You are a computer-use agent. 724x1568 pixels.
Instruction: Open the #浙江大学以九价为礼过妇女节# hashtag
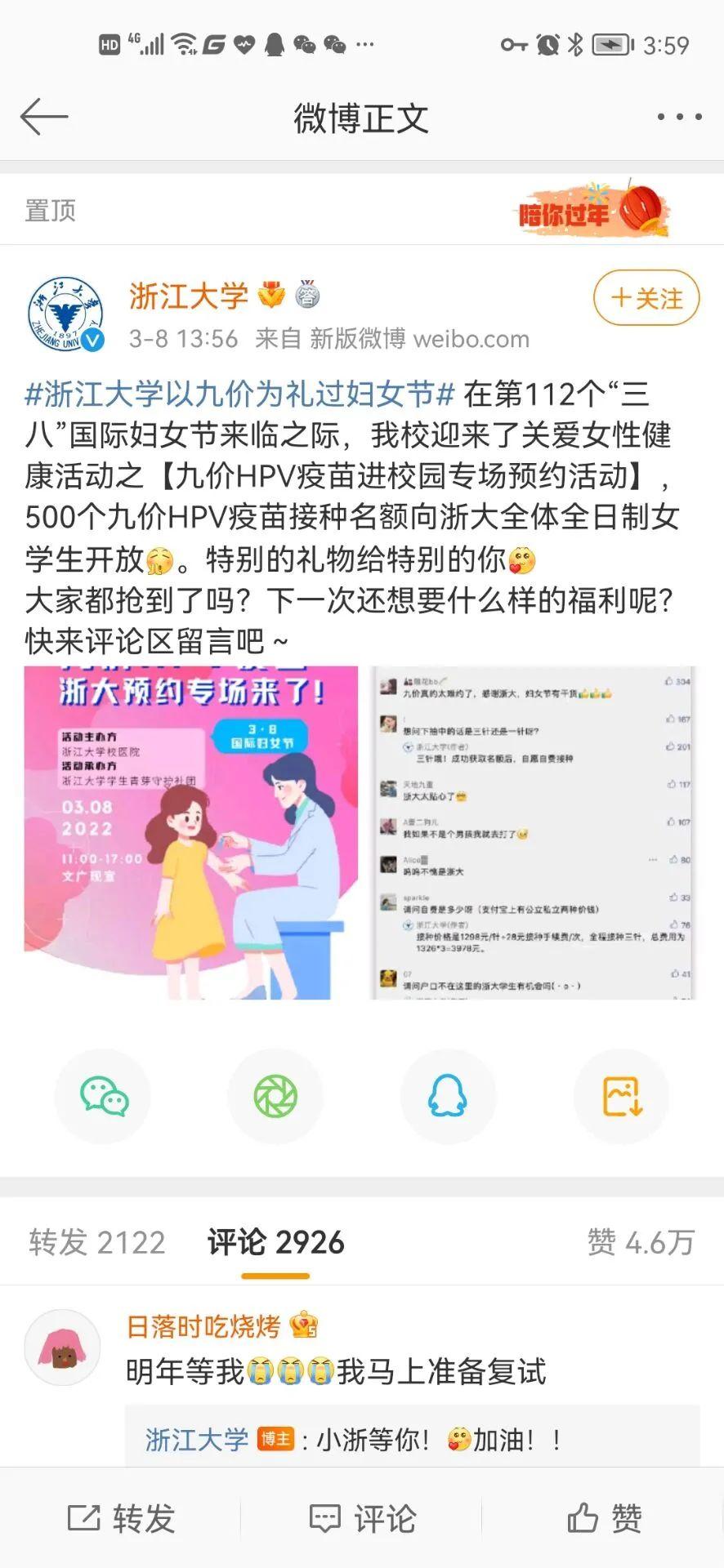239,394
